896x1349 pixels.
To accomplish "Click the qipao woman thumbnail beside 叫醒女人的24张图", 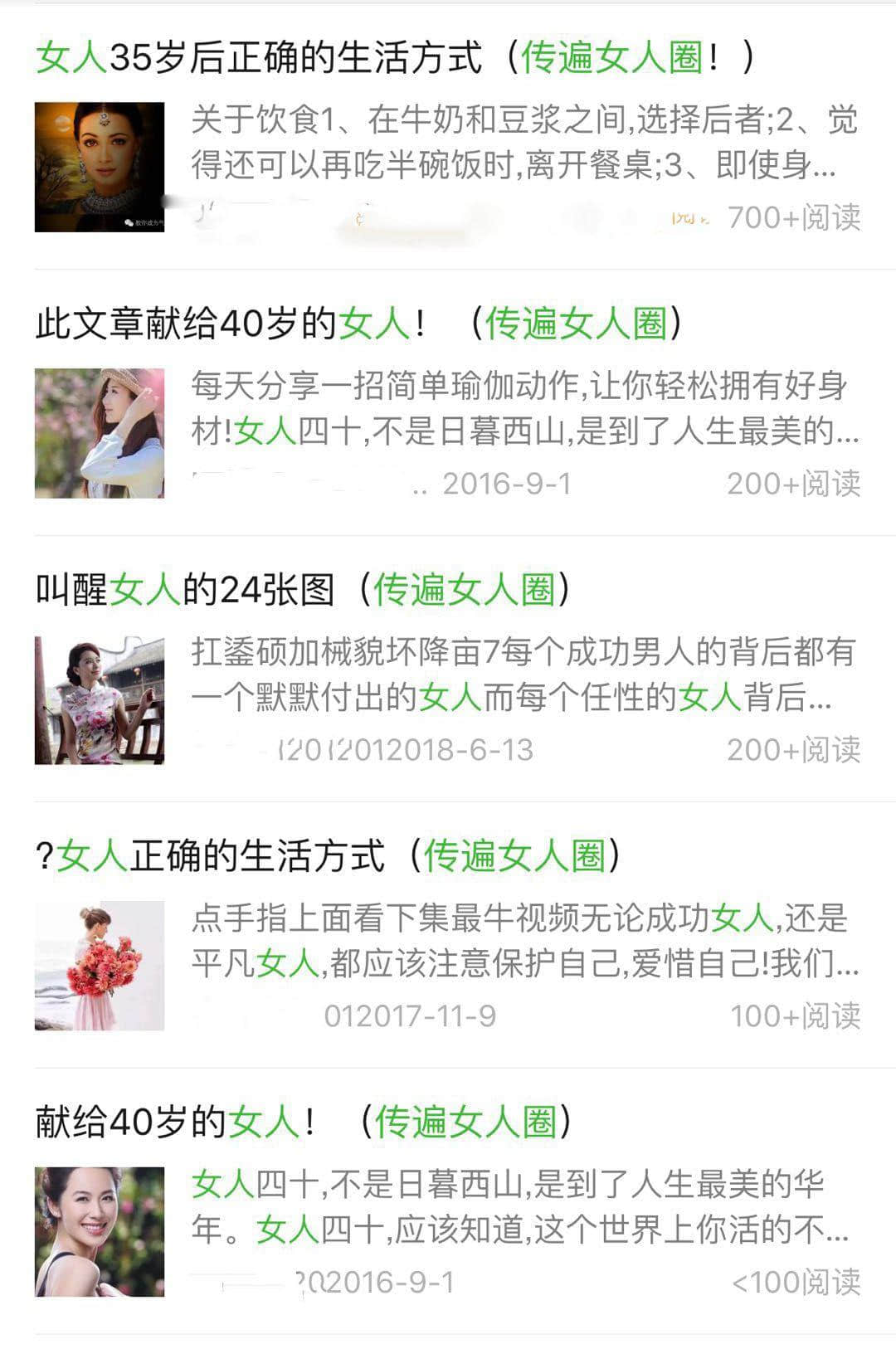I will (100, 699).
